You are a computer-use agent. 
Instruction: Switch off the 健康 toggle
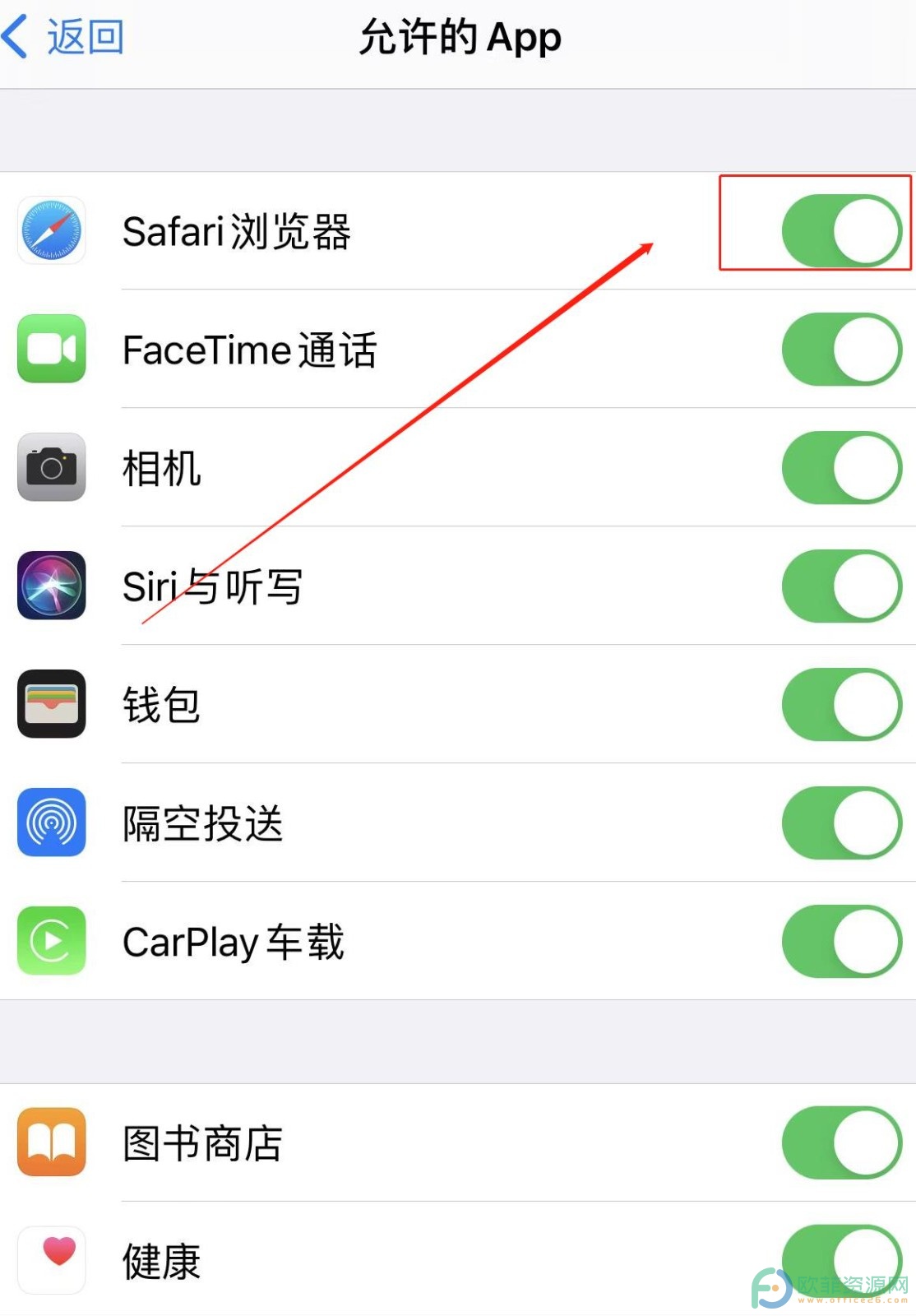[x=841, y=1261]
